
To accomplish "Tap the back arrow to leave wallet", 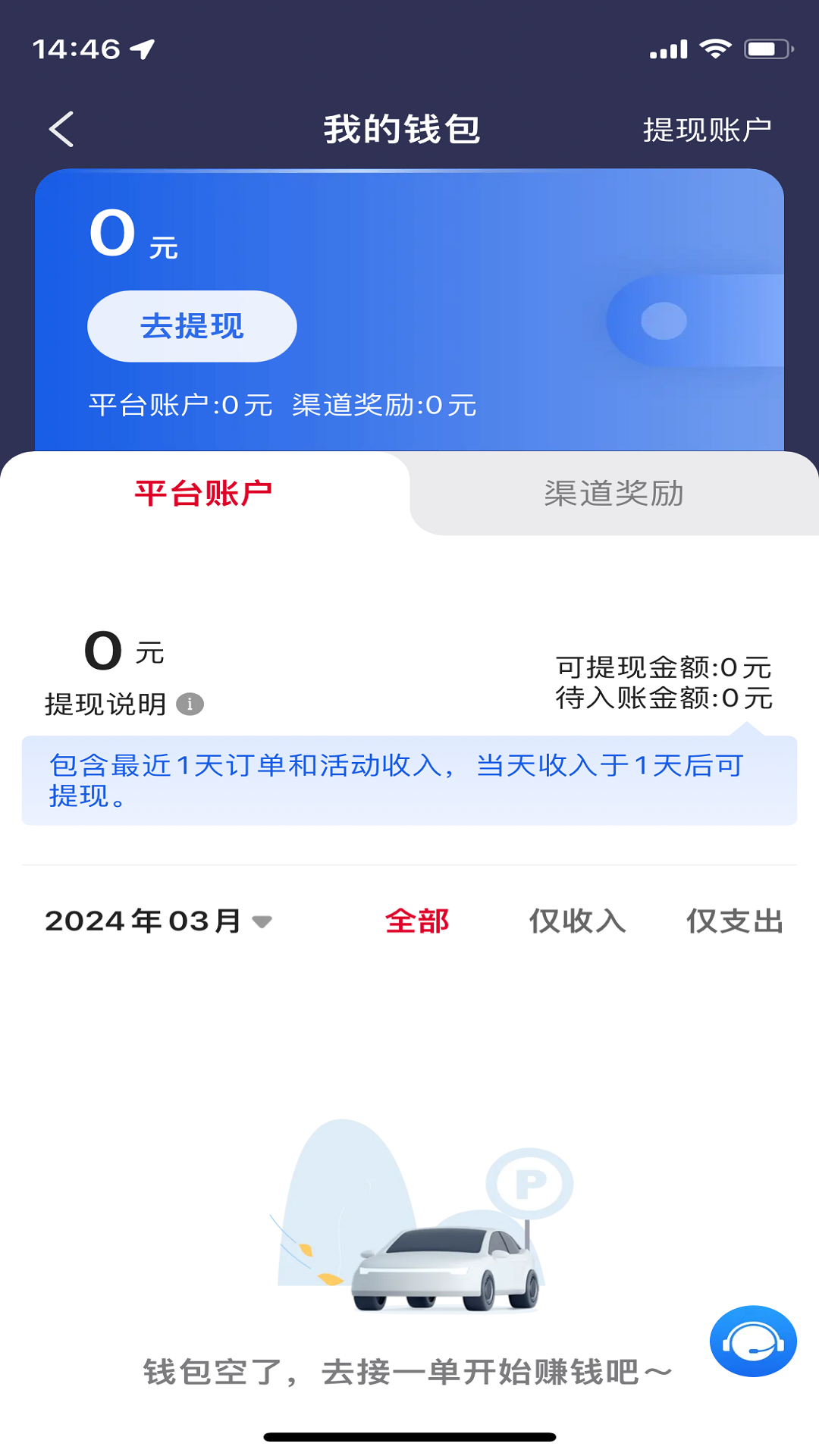I will (61, 128).
